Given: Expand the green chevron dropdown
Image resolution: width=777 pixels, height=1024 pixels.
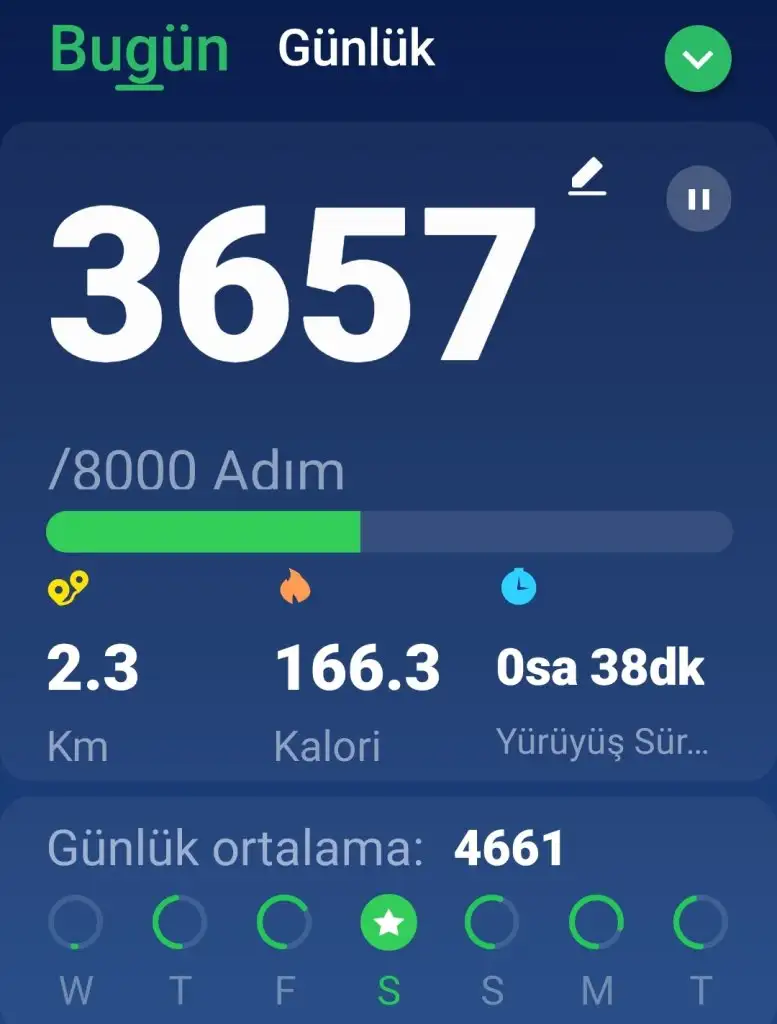Looking at the screenshot, I should pos(698,59).
